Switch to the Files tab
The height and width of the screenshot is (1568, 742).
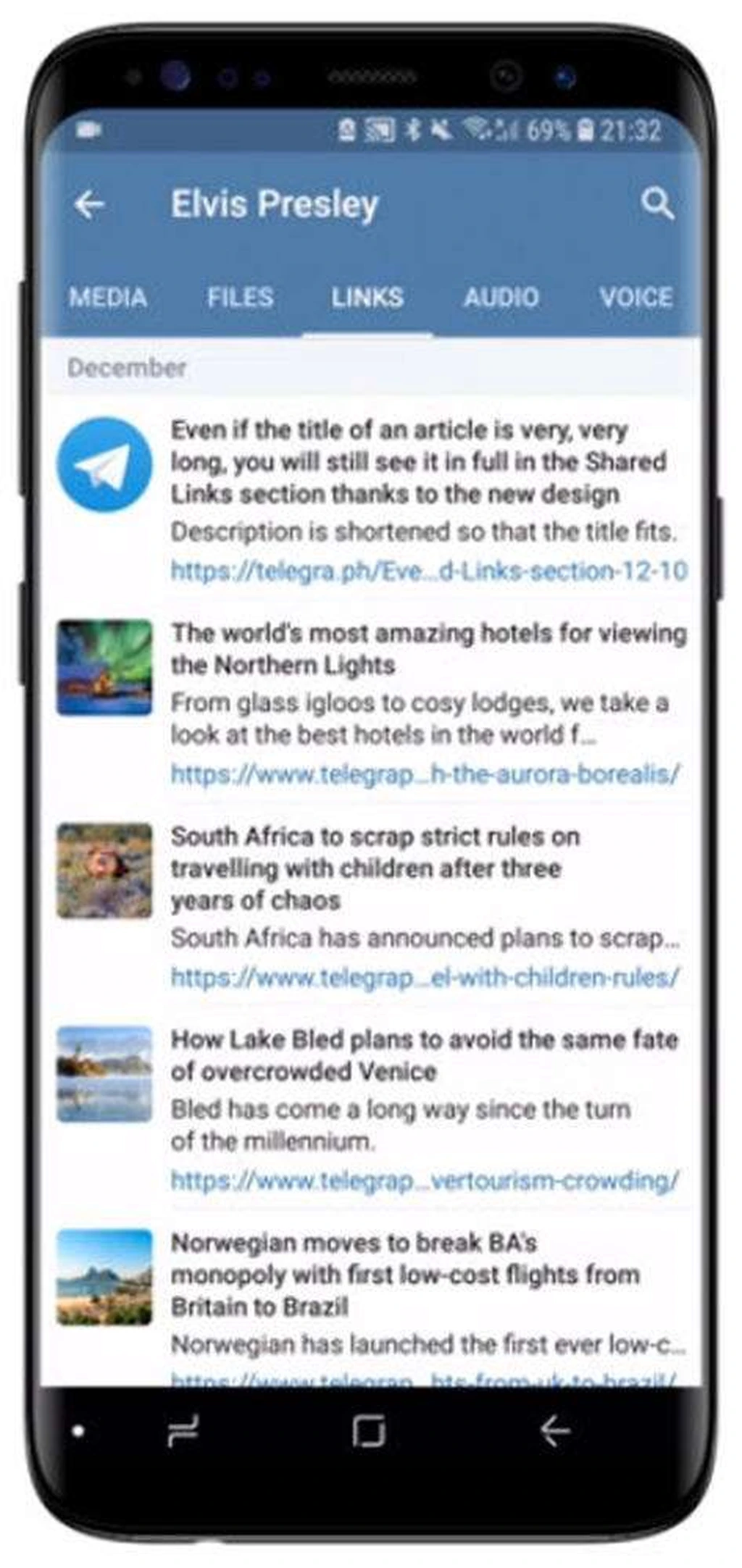pos(240,298)
